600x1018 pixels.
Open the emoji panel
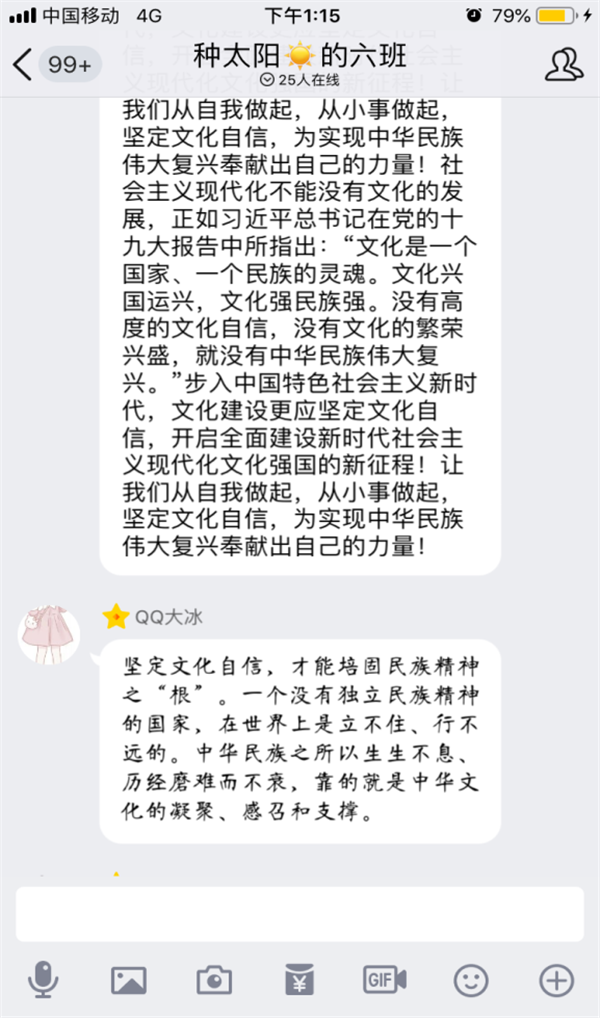[471, 980]
